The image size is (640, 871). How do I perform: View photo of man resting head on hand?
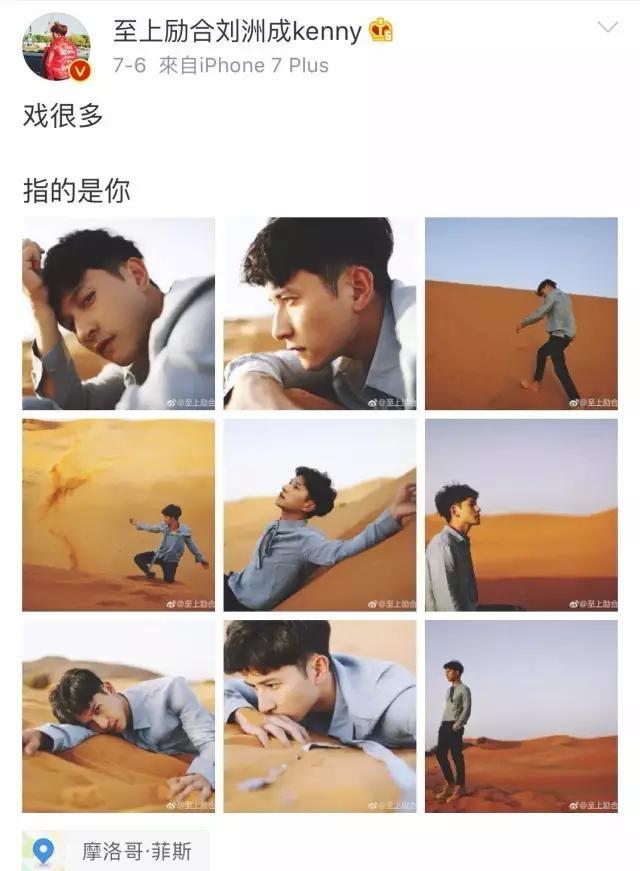click(x=119, y=314)
